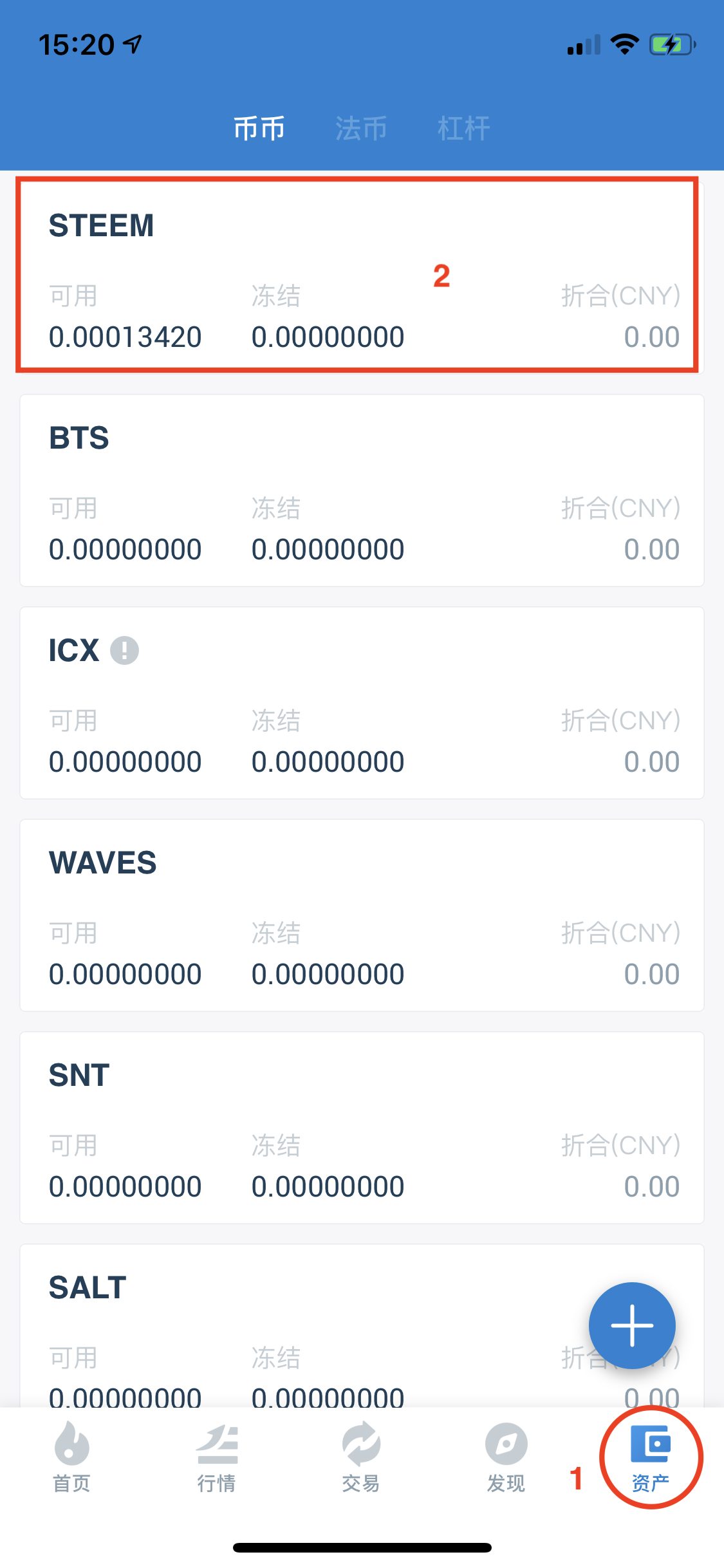Open the 发现 discover tab
The image size is (724, 1568).
pyautogui.click(x=506, y=1457)
